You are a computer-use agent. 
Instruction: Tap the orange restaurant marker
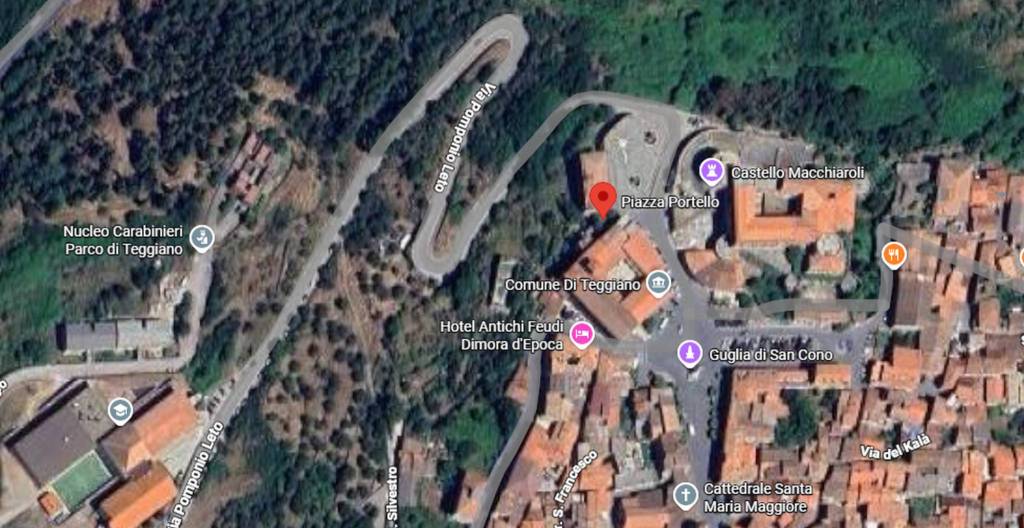893,256
